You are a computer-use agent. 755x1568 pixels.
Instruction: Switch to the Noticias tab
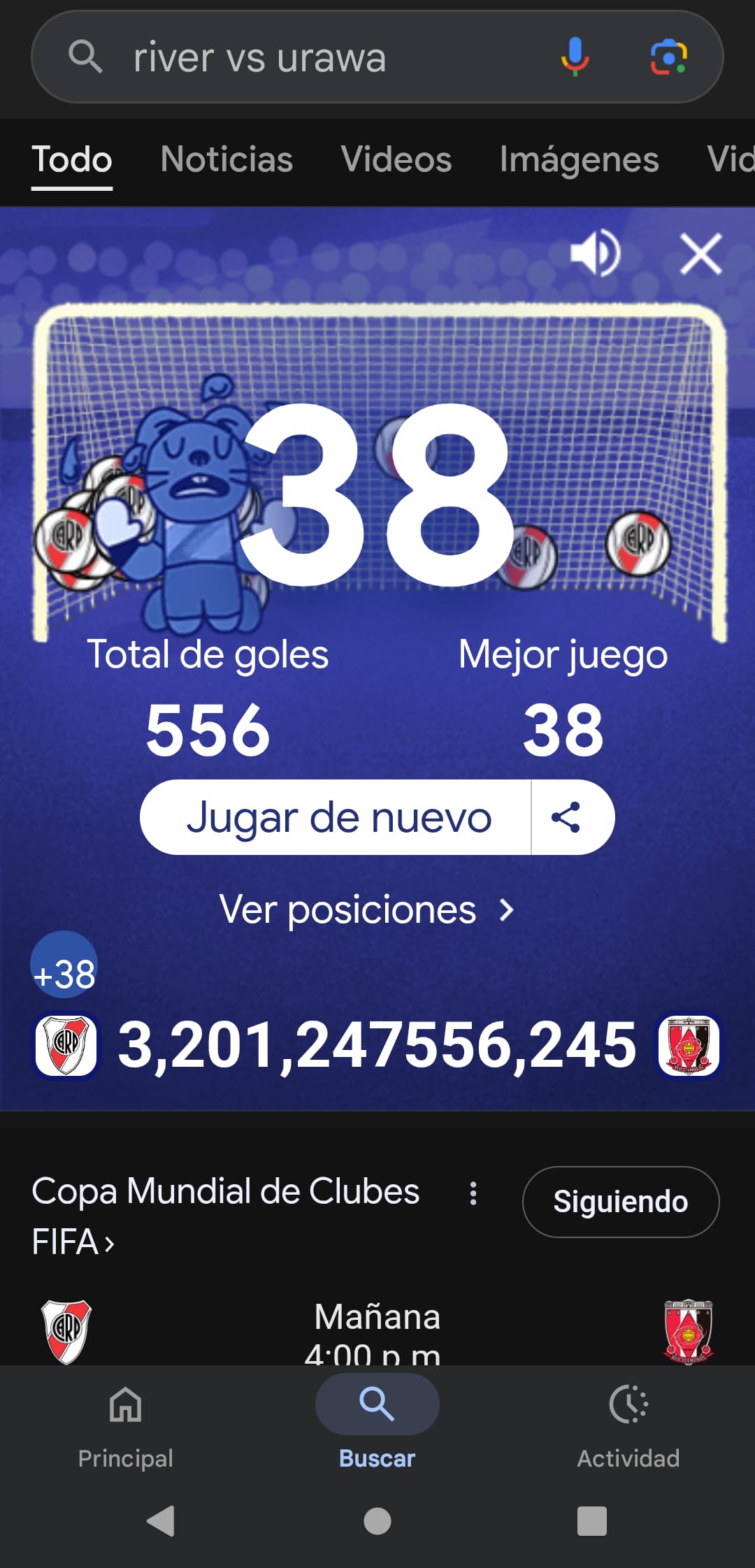point(226,159)
